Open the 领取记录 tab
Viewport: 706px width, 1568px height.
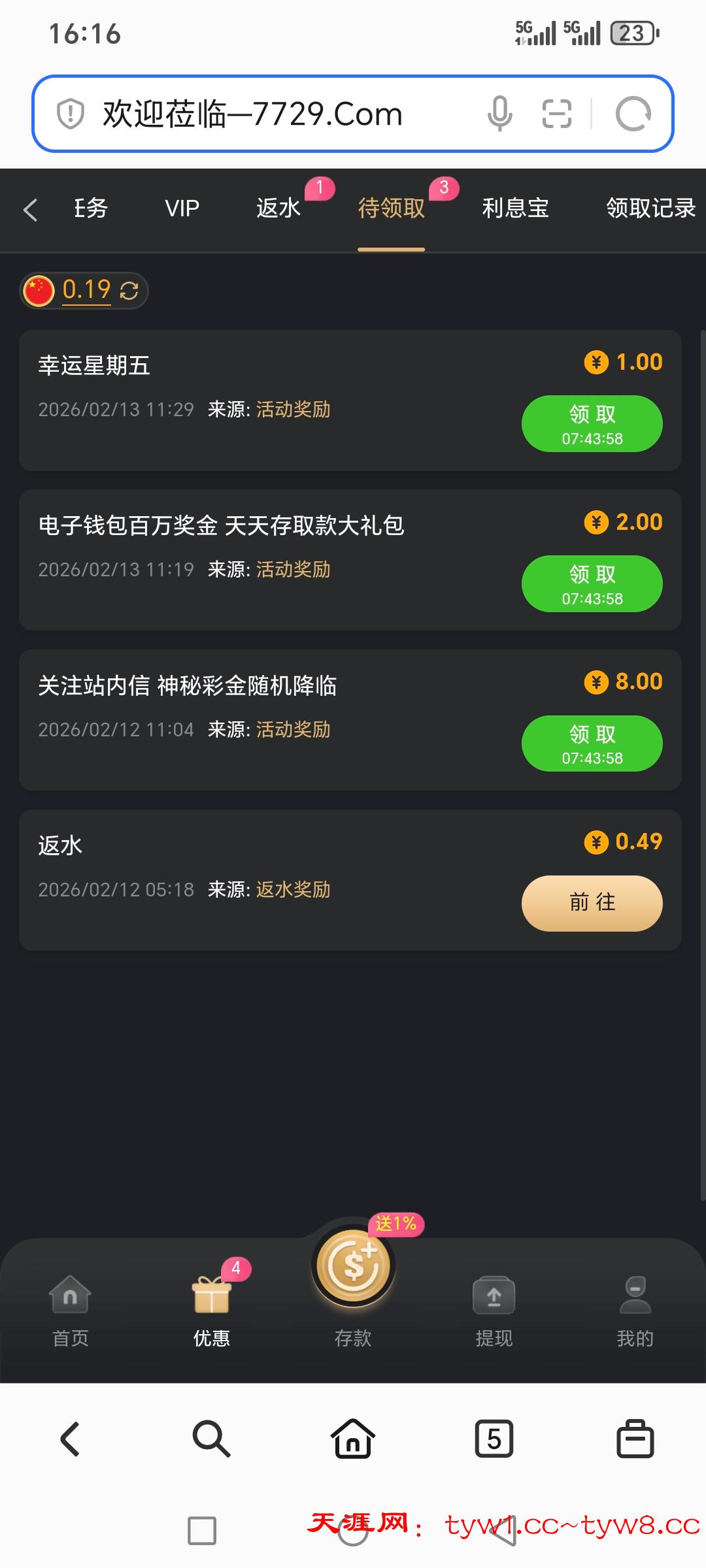coord(650,208)
